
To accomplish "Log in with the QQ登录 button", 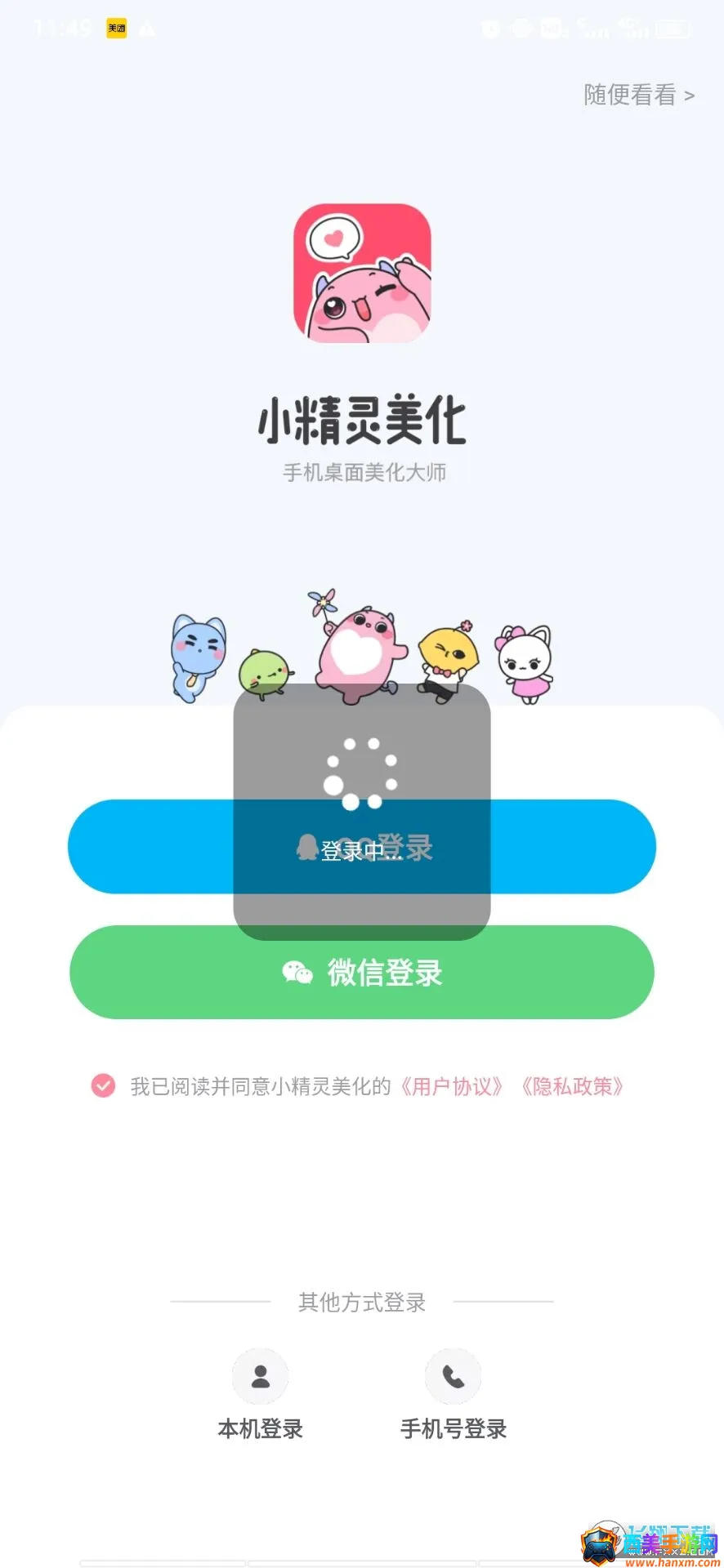I will coord(362,847).
